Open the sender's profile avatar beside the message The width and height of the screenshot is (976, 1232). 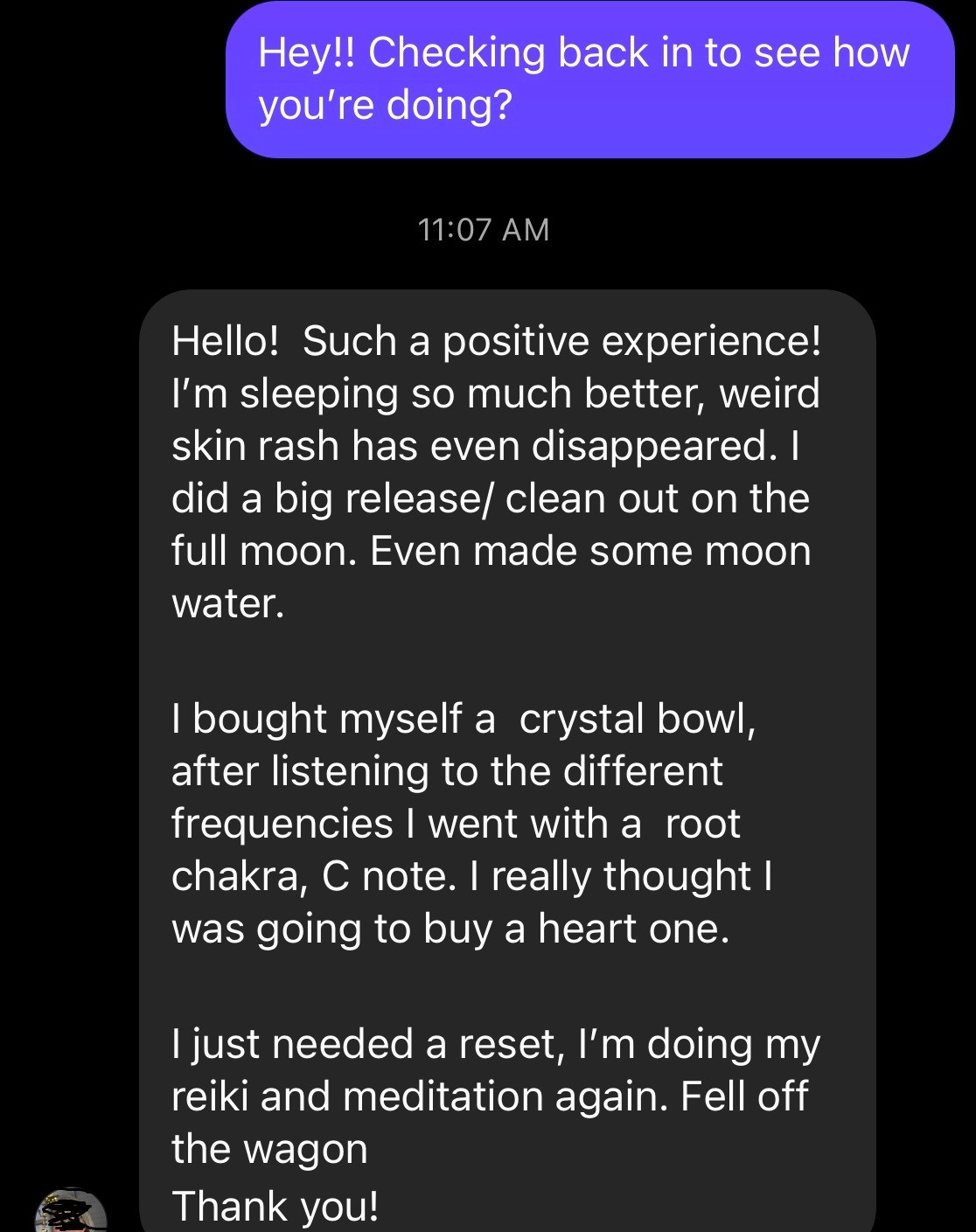click(70, 1214)
